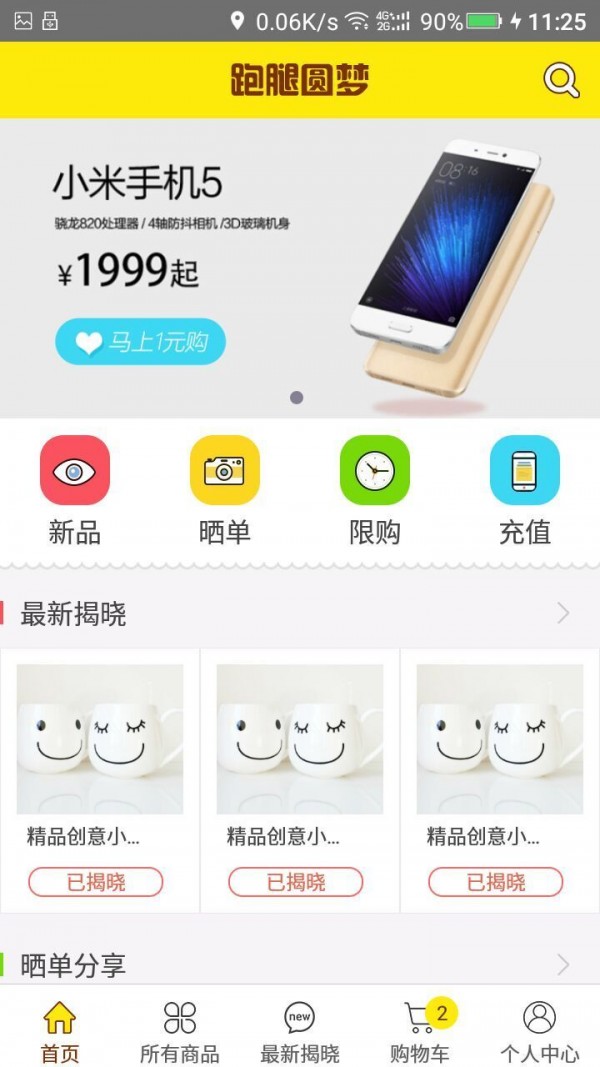Switch to the 最新揭晓 tab

coord(300,1032)
